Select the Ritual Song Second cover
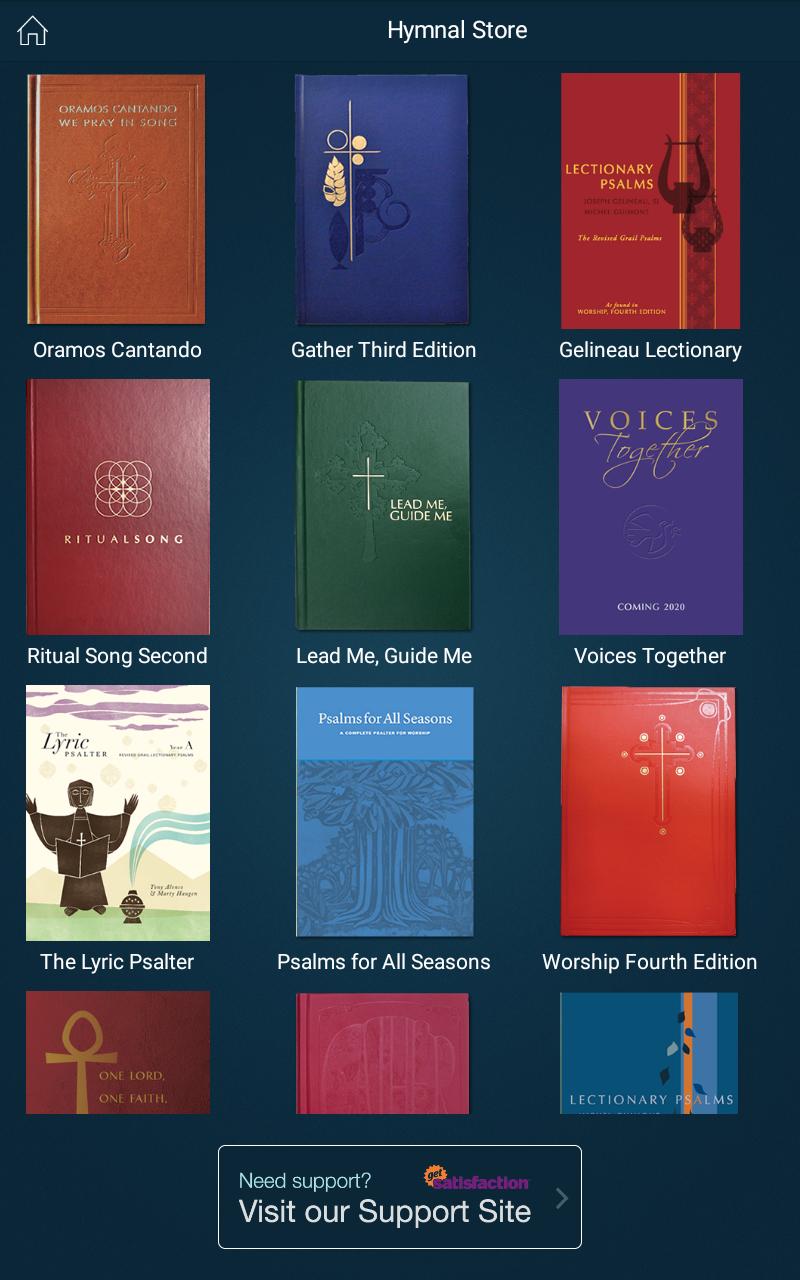 tap(117, 506)
